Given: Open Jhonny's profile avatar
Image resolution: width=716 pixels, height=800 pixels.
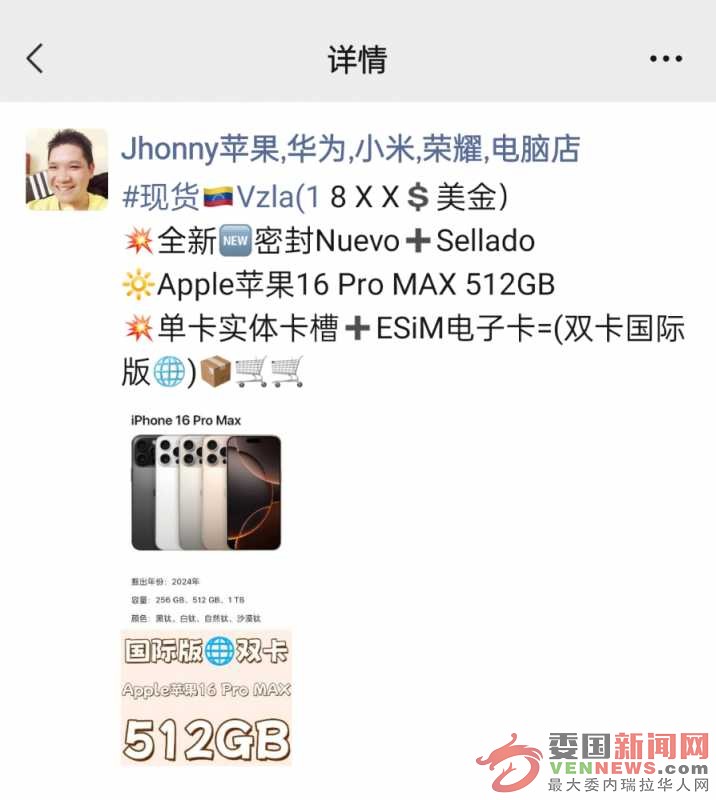Looking at the screenshot, I should click(x=66, y=170).
